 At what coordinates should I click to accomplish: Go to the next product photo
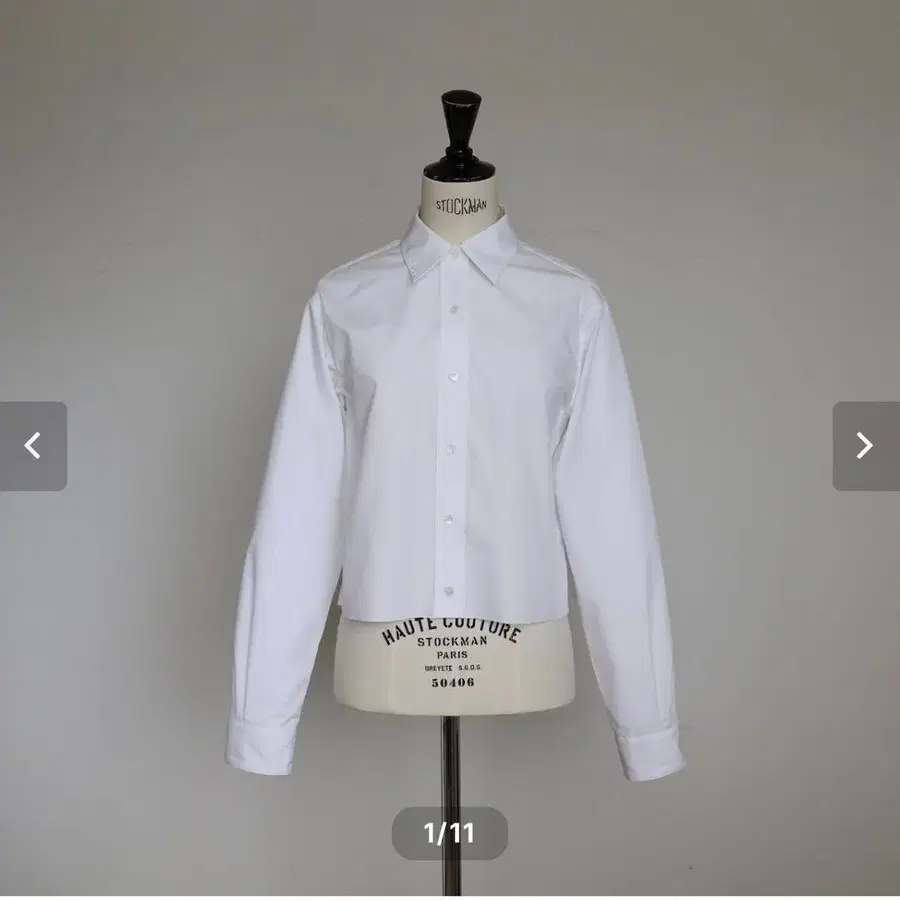click(866, 446)
